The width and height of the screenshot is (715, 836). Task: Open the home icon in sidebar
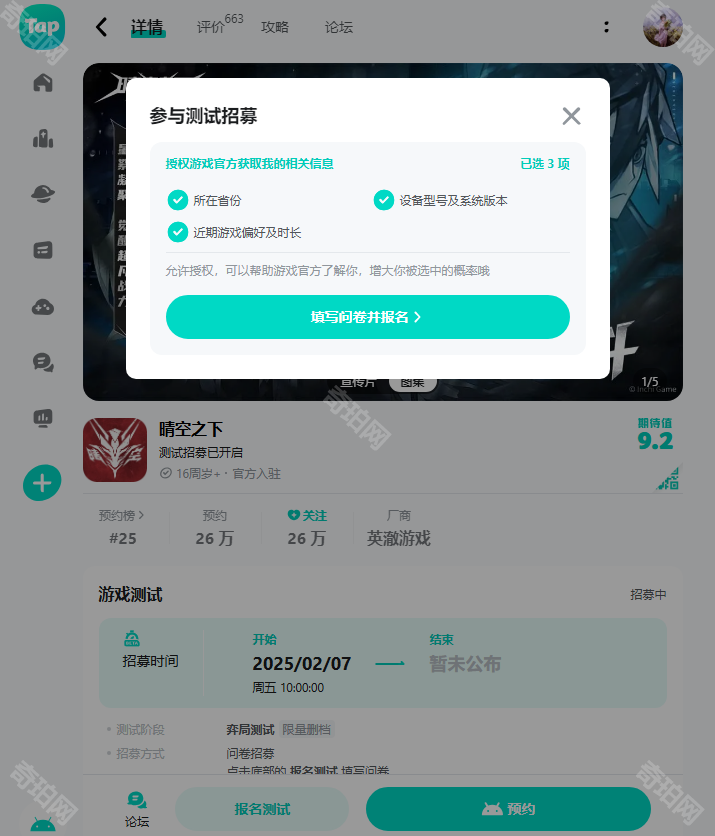pyautogui.click(x=42, y=83)
